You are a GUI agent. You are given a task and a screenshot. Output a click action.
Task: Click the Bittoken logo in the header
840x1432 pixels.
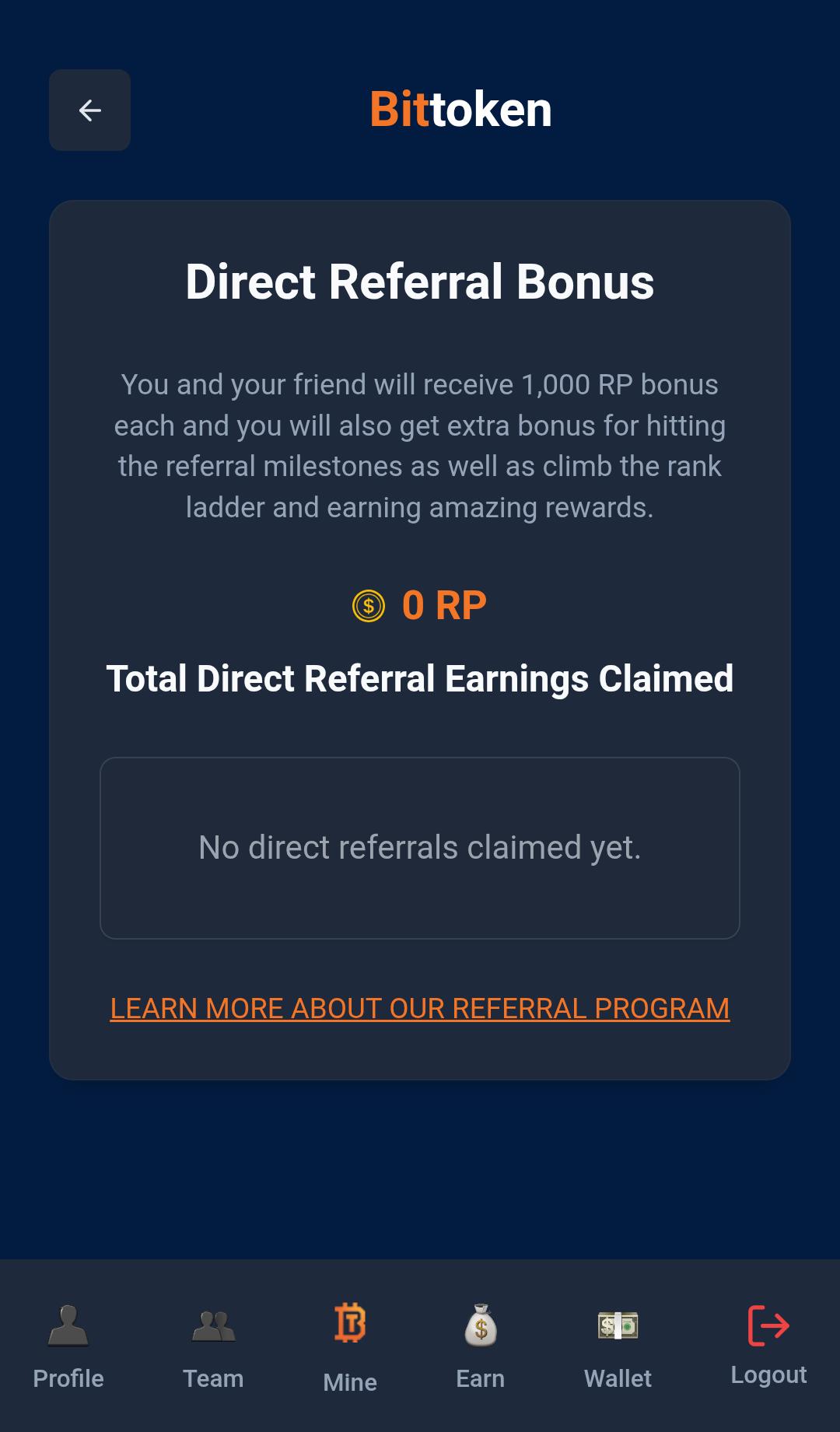[460, 109]
